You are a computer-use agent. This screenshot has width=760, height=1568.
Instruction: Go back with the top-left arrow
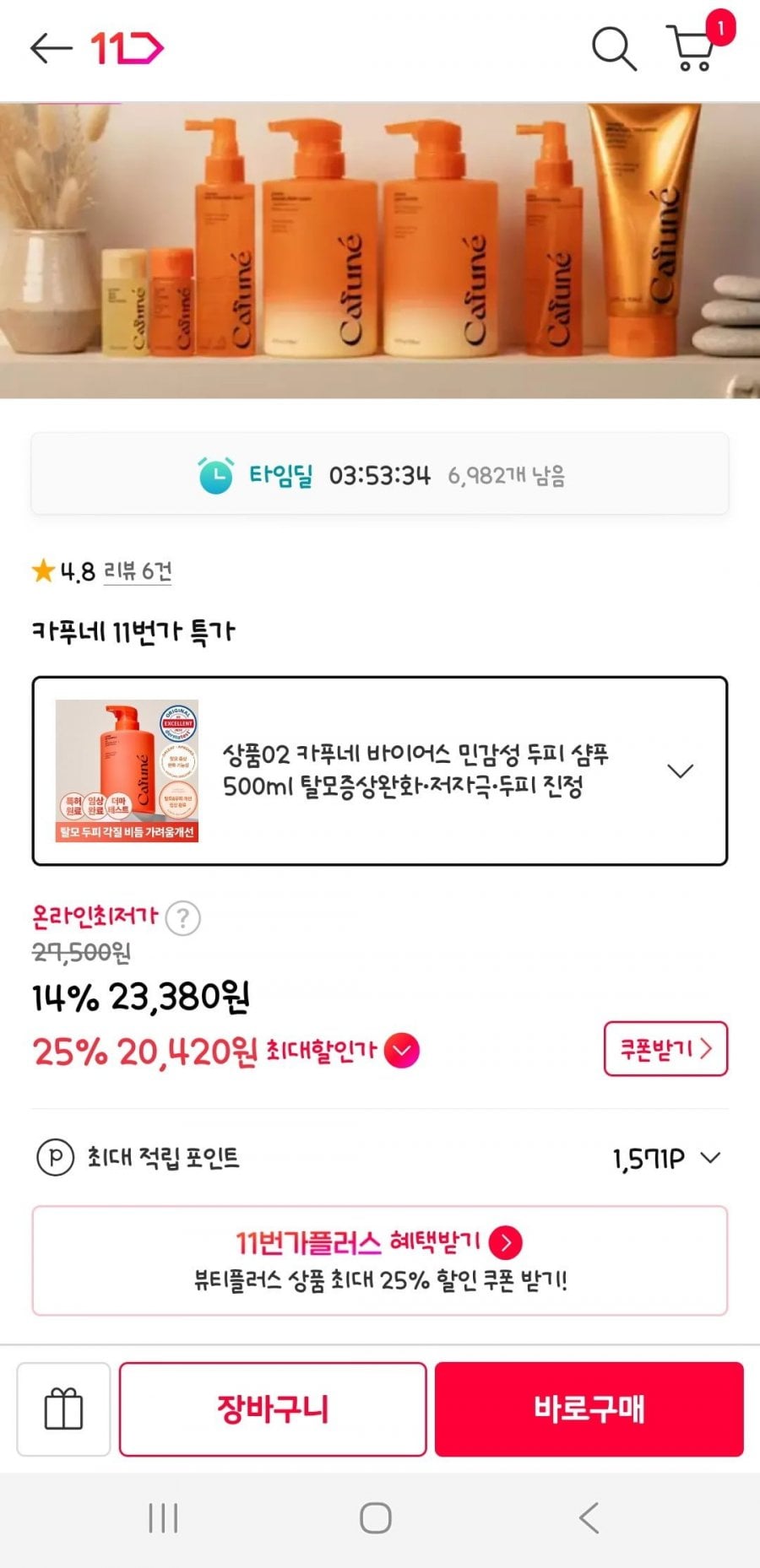click(x=51, y=48)
